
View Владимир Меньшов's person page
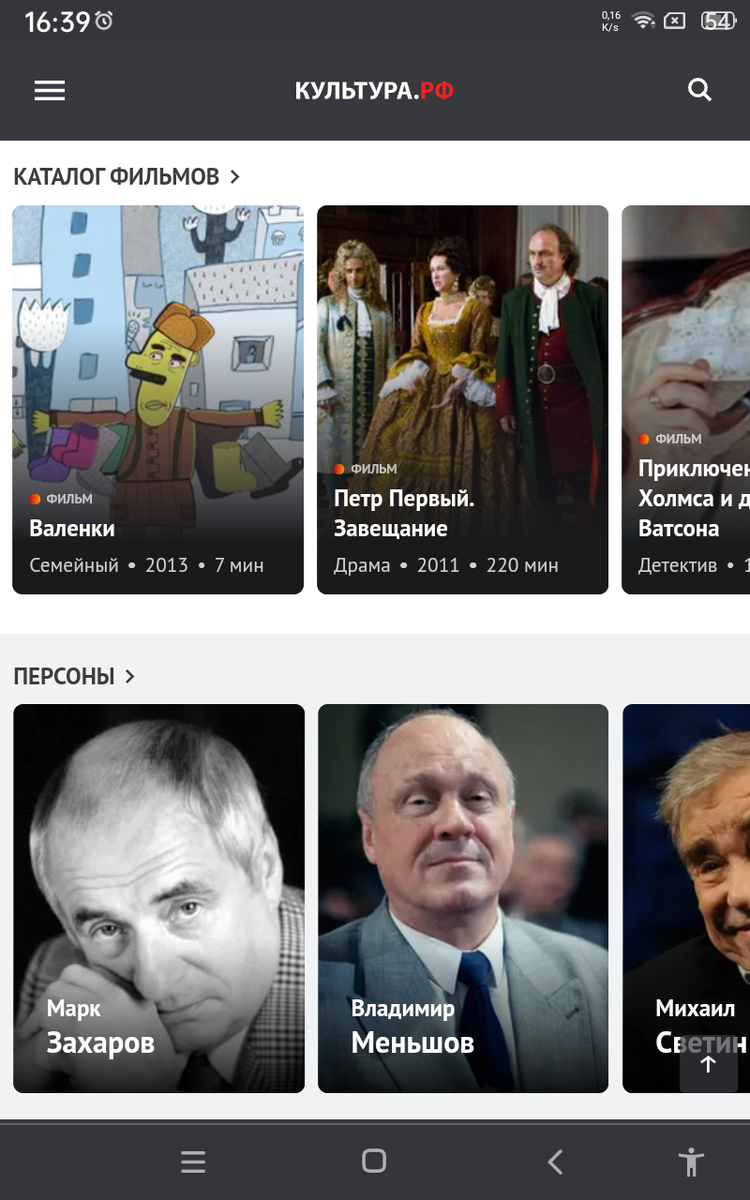coord(462,898)
